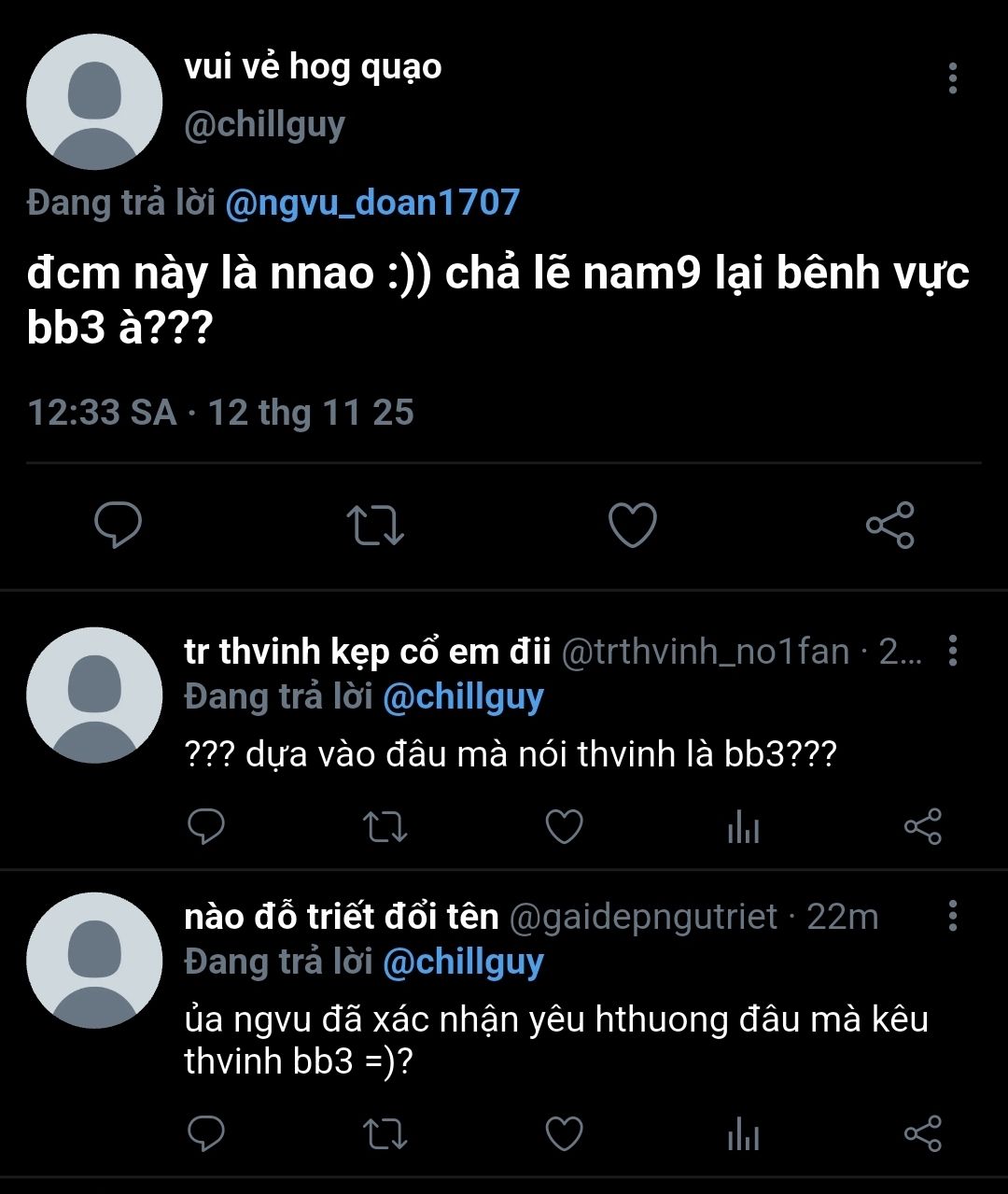The width and height of the screenshot is (1008, 1194).
Task: Open overflow menu on gaidepngutriet's reply
Action: pyautogui.click(x=952, y=916)
